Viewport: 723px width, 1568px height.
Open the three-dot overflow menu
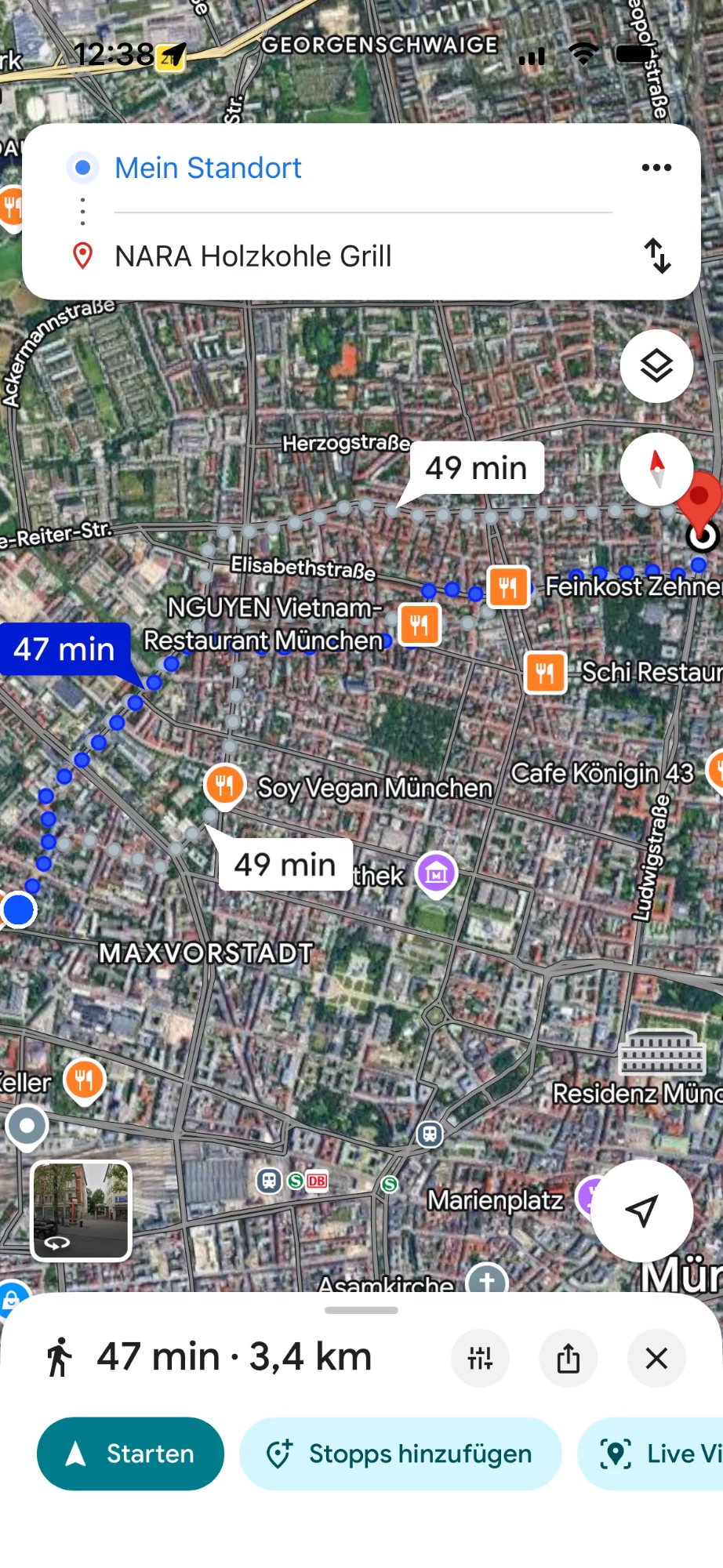[x=656, y=168]
